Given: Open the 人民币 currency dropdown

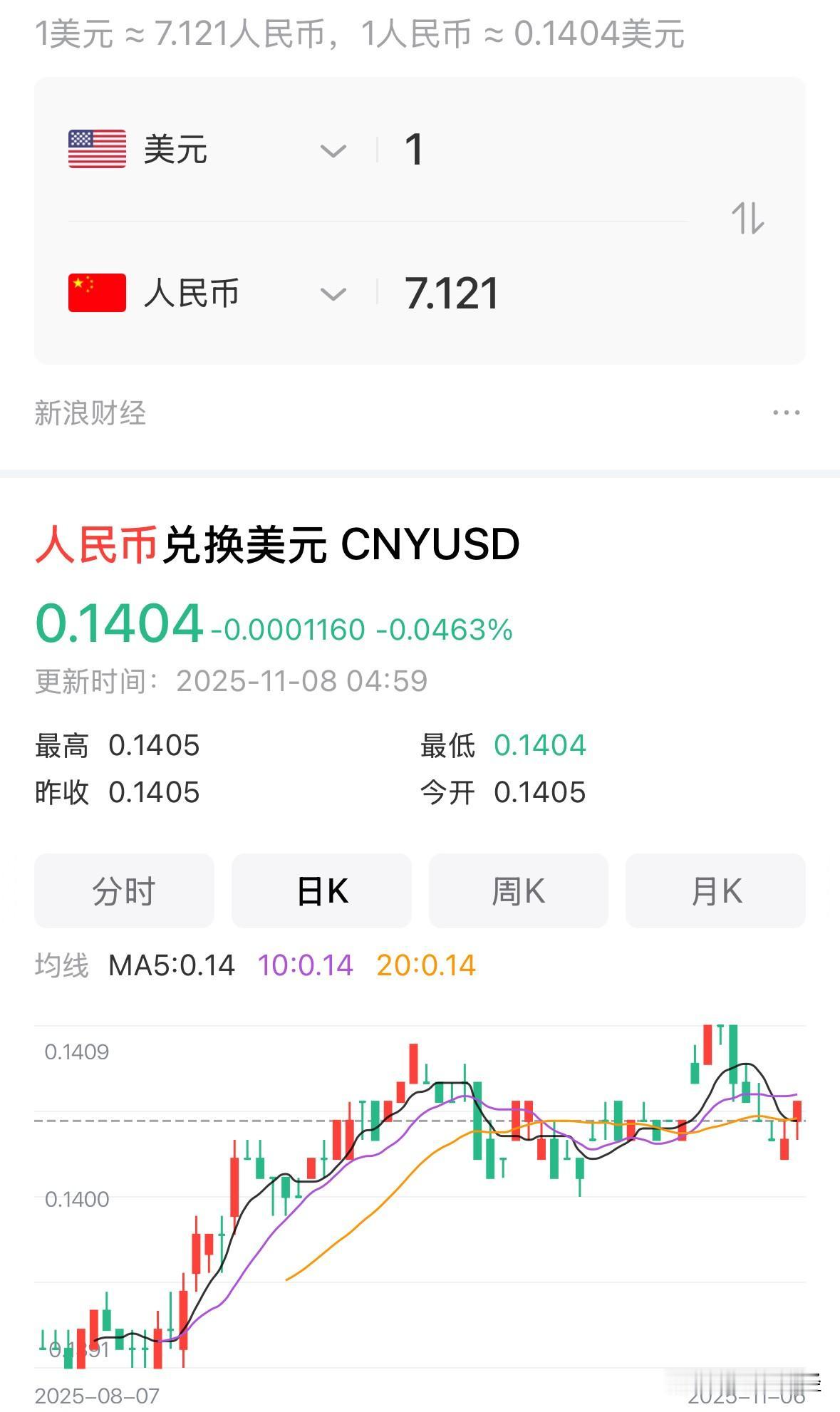Looking at the screenshot, I should pyautogui.click(x=333, y=294).
